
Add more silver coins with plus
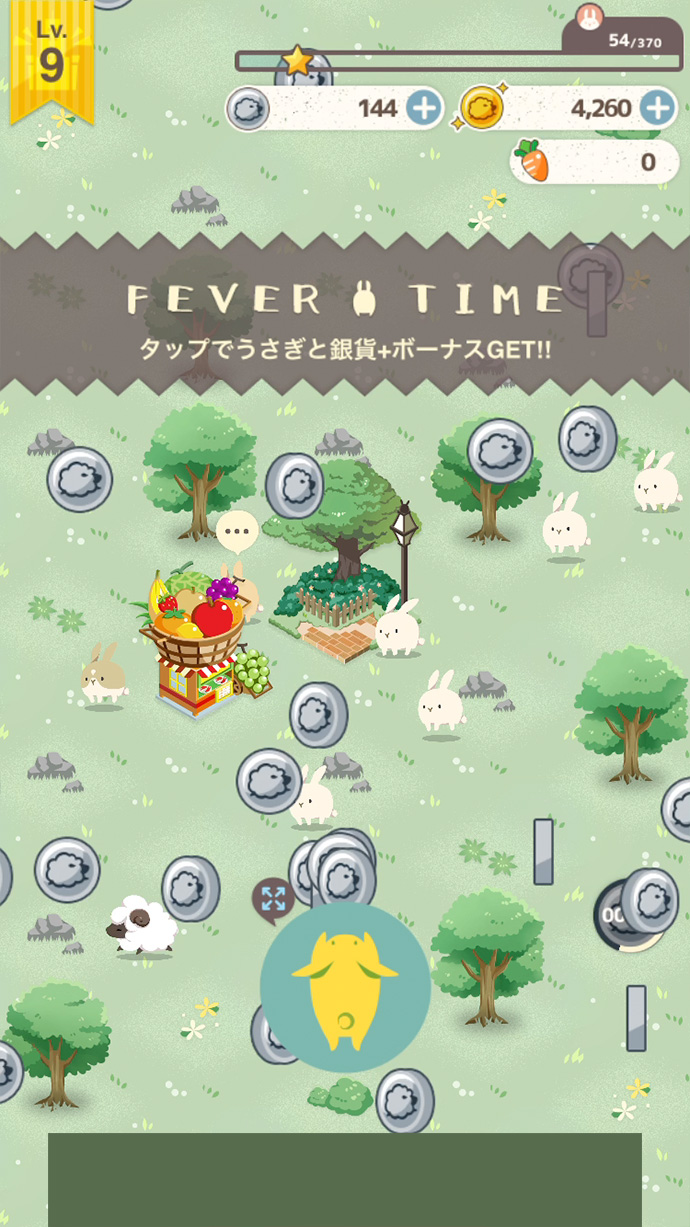(424, 108)
